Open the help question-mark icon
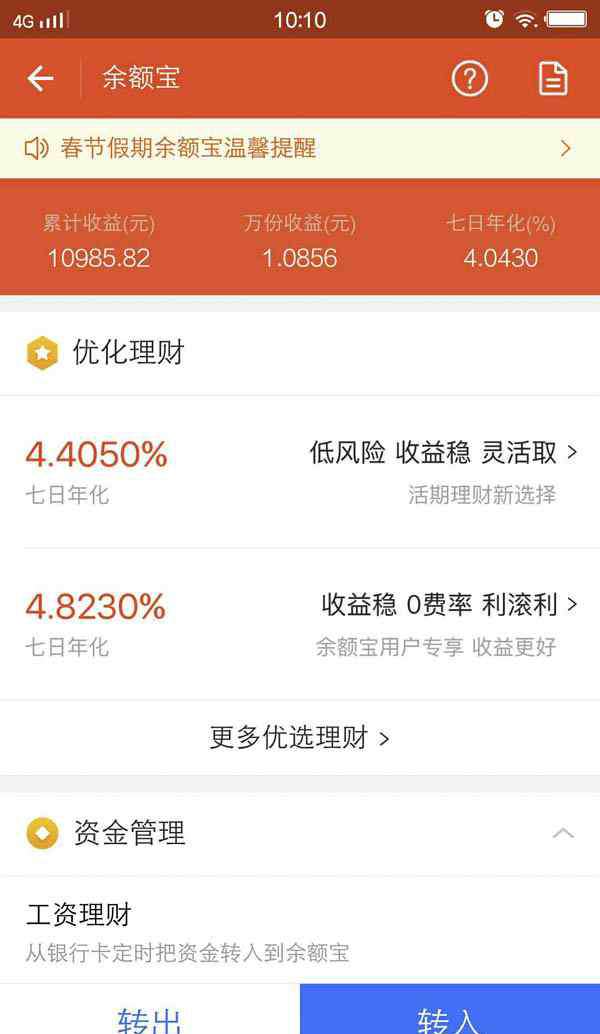This screenshot has height=1034, width=600. coord(469,78)
